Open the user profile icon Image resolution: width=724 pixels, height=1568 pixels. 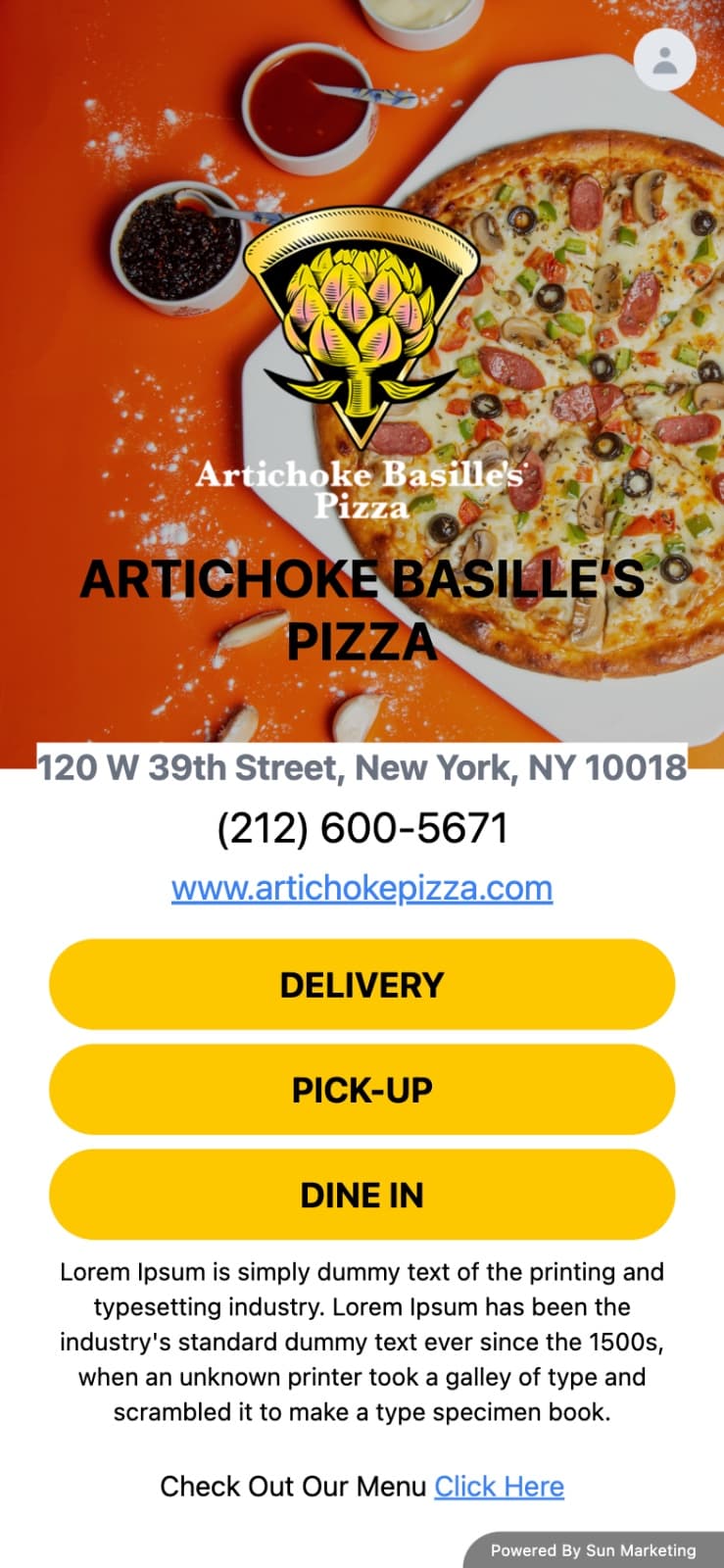pos(665,60)
